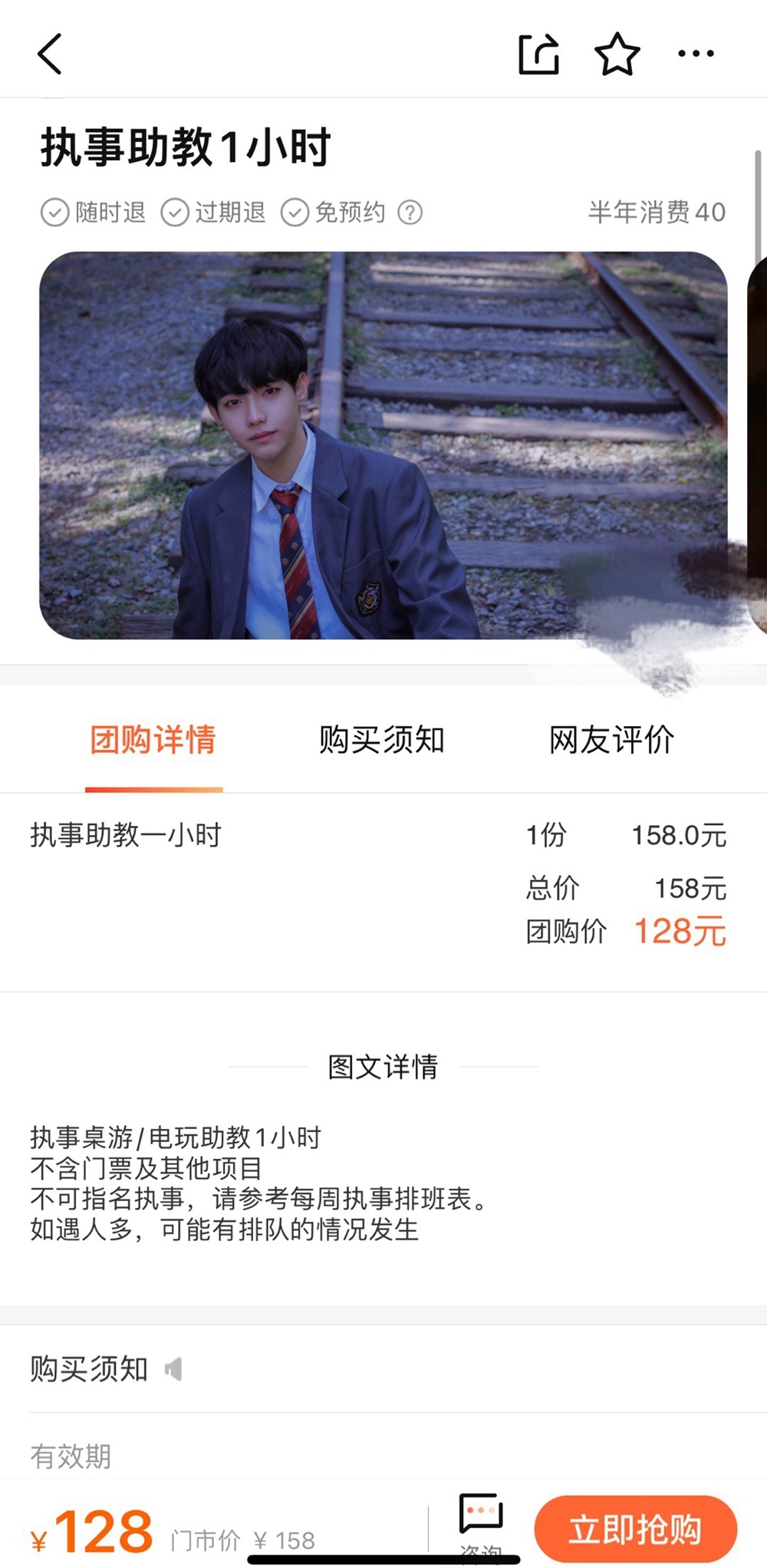
Task: Add this deal to favorites
Action: click(617, 54)
